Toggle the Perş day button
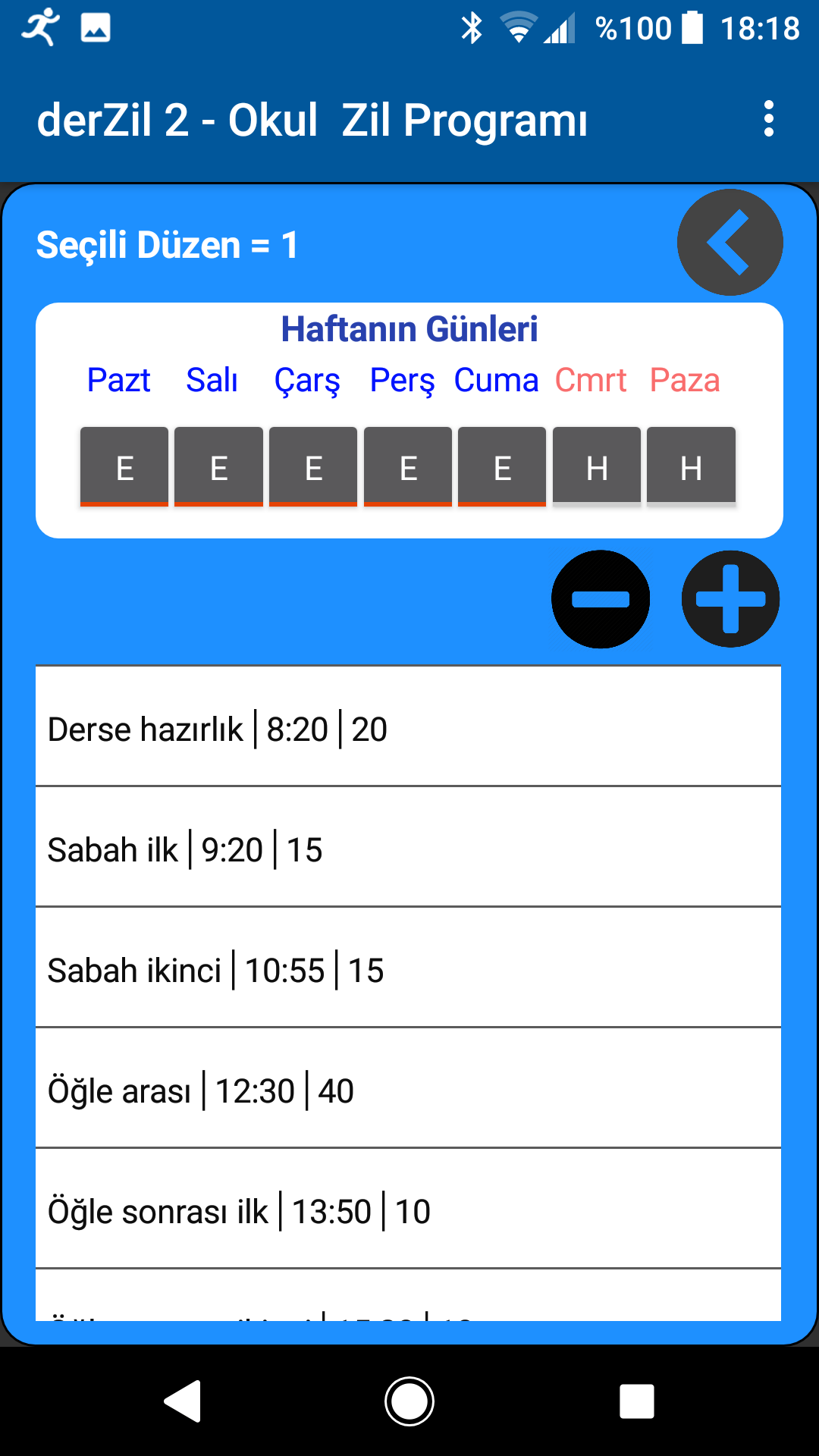Viewport: 819px width, 1456px height. (408, 466)
